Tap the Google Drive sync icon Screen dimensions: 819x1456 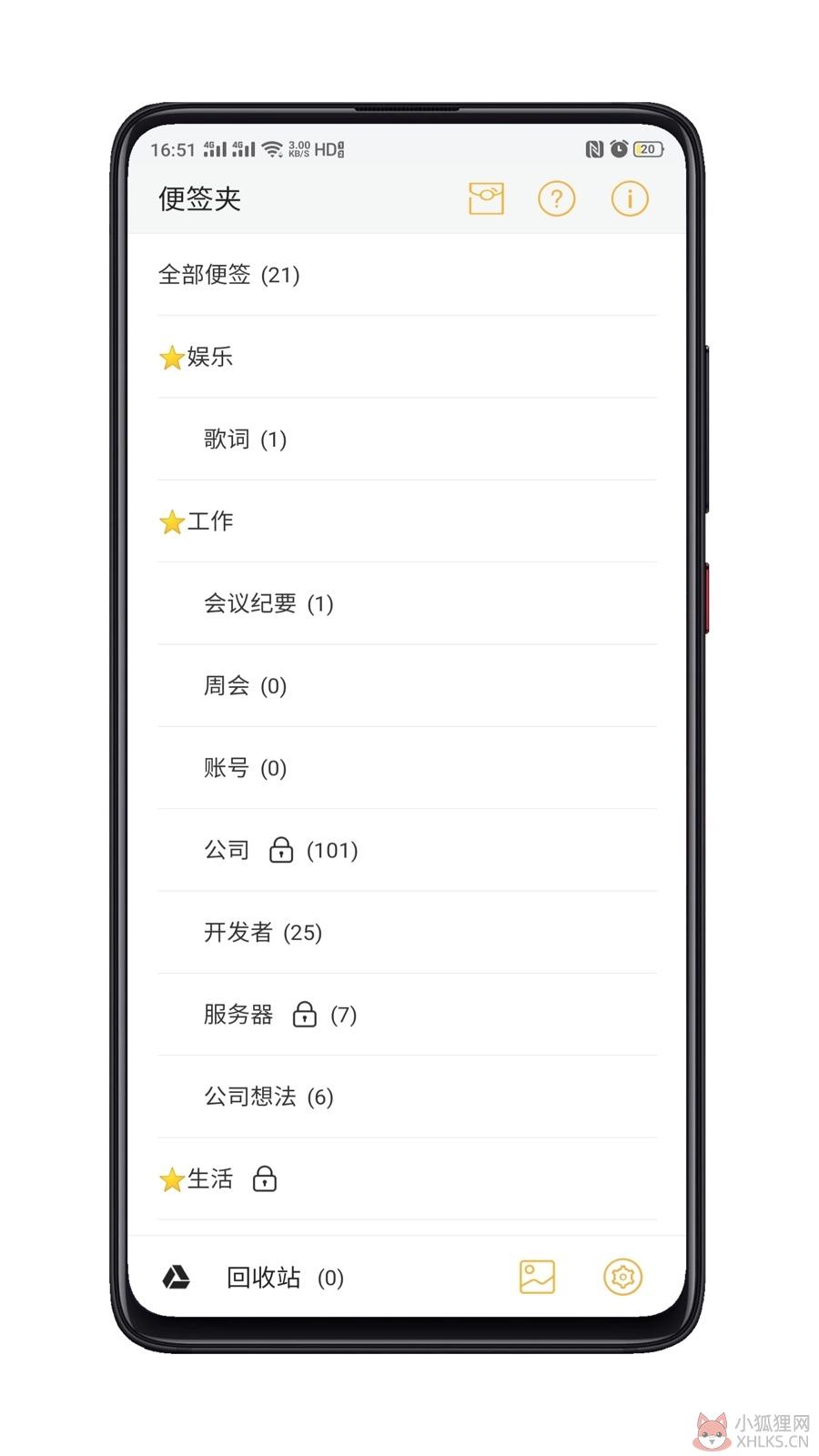tap(176, 1278)
